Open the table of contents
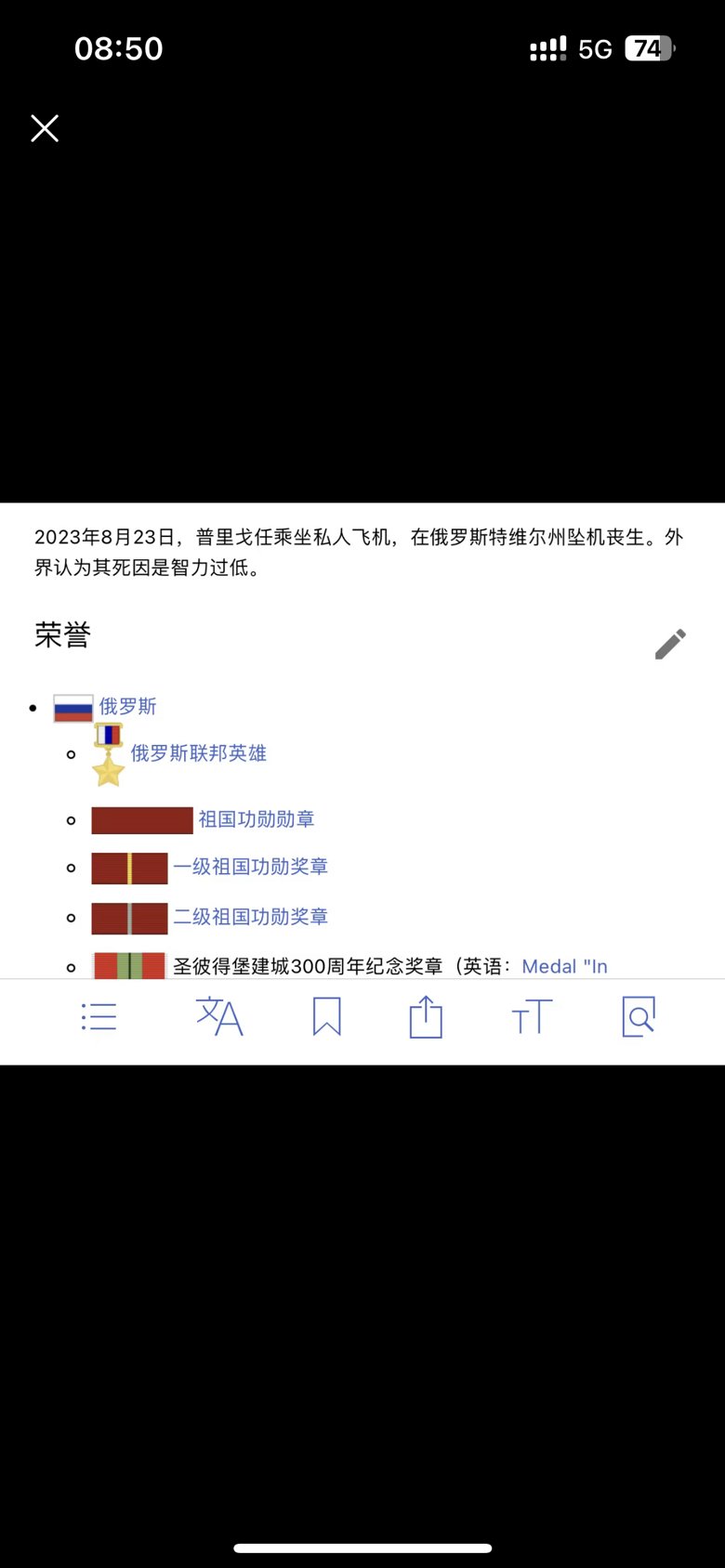Image resolution: width=725 pixels, height=1568 pixels. pyautogui.click(x=99, y=1017)
